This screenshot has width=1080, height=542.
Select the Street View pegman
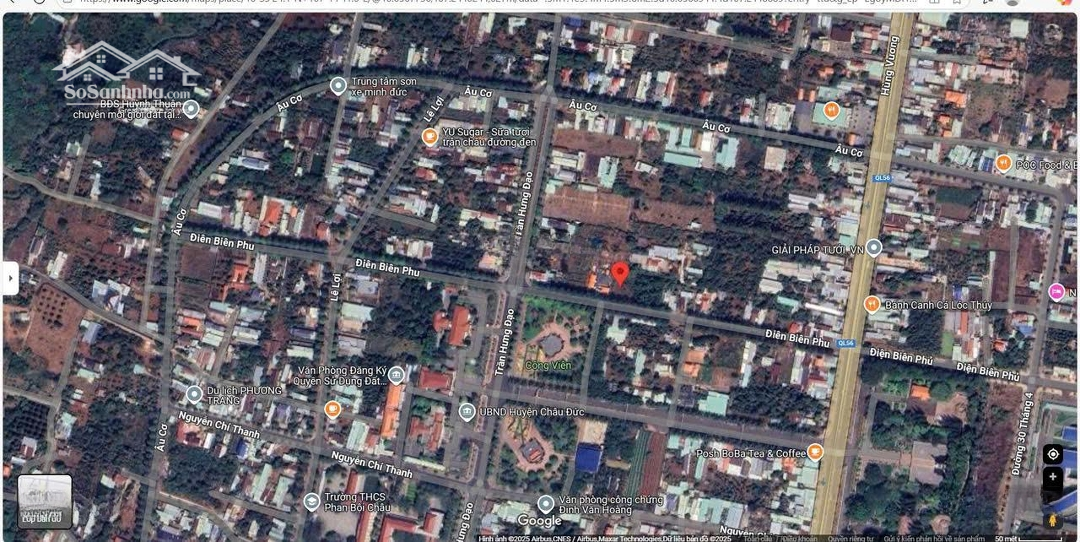(1052, 520)
